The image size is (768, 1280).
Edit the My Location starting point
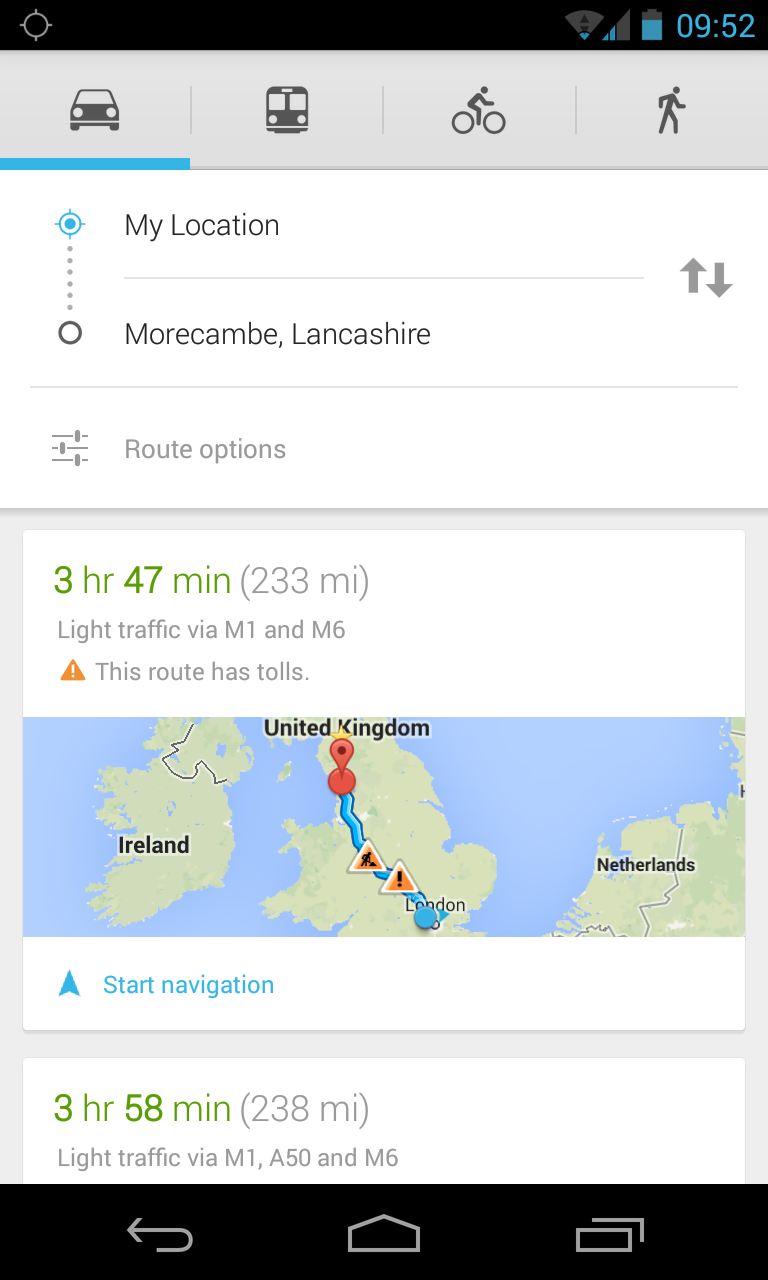click(x=383, y=225)
